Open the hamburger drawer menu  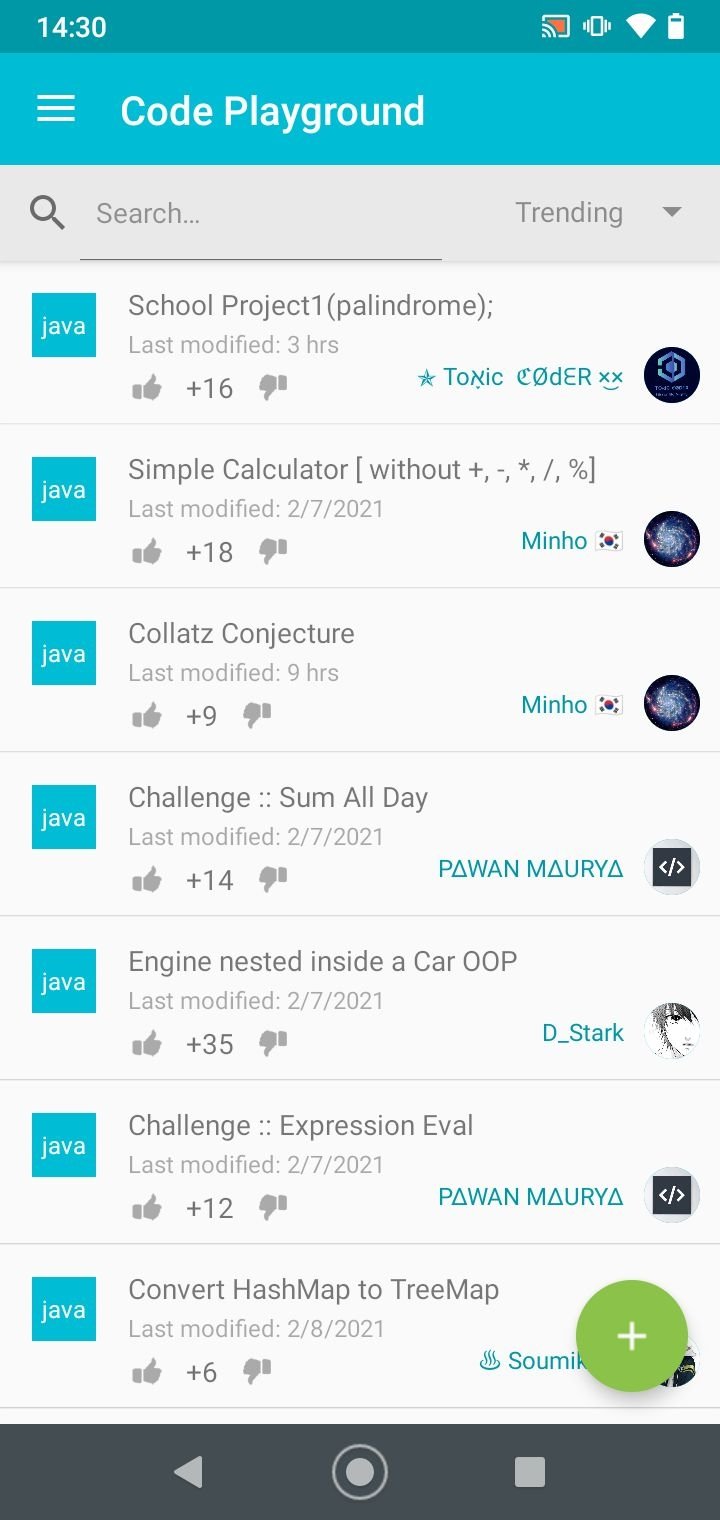click(x=56, y=110)
